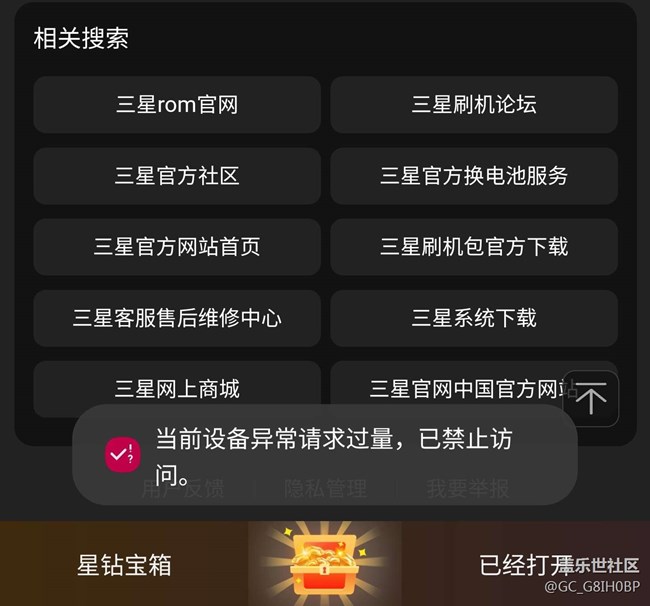
Task: Open the 星钻宝箱 treasure chest banner
Action: (x=324, y=564)
